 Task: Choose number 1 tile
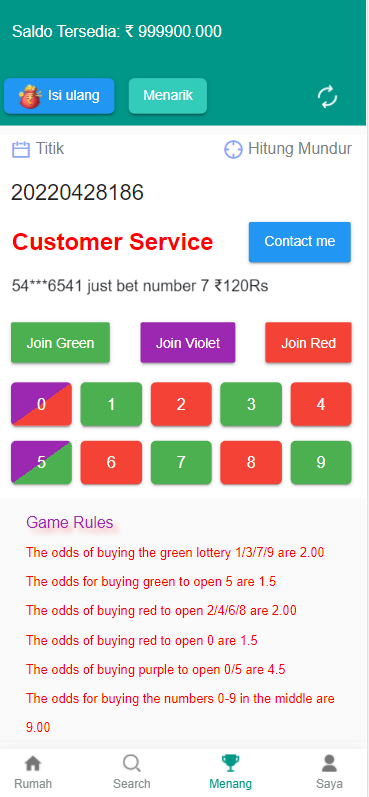[x=111, y=404]
